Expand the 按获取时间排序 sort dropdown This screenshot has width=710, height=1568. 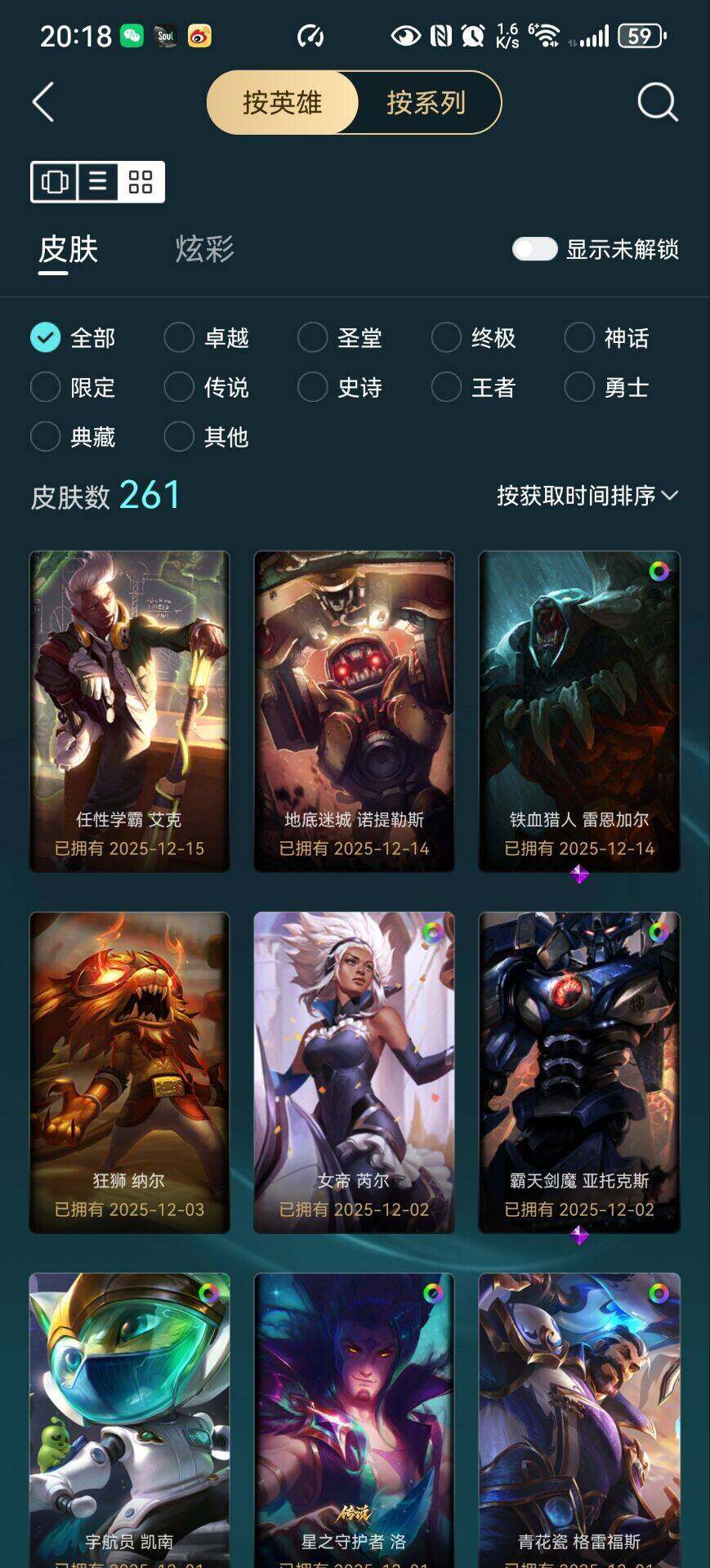587,496
